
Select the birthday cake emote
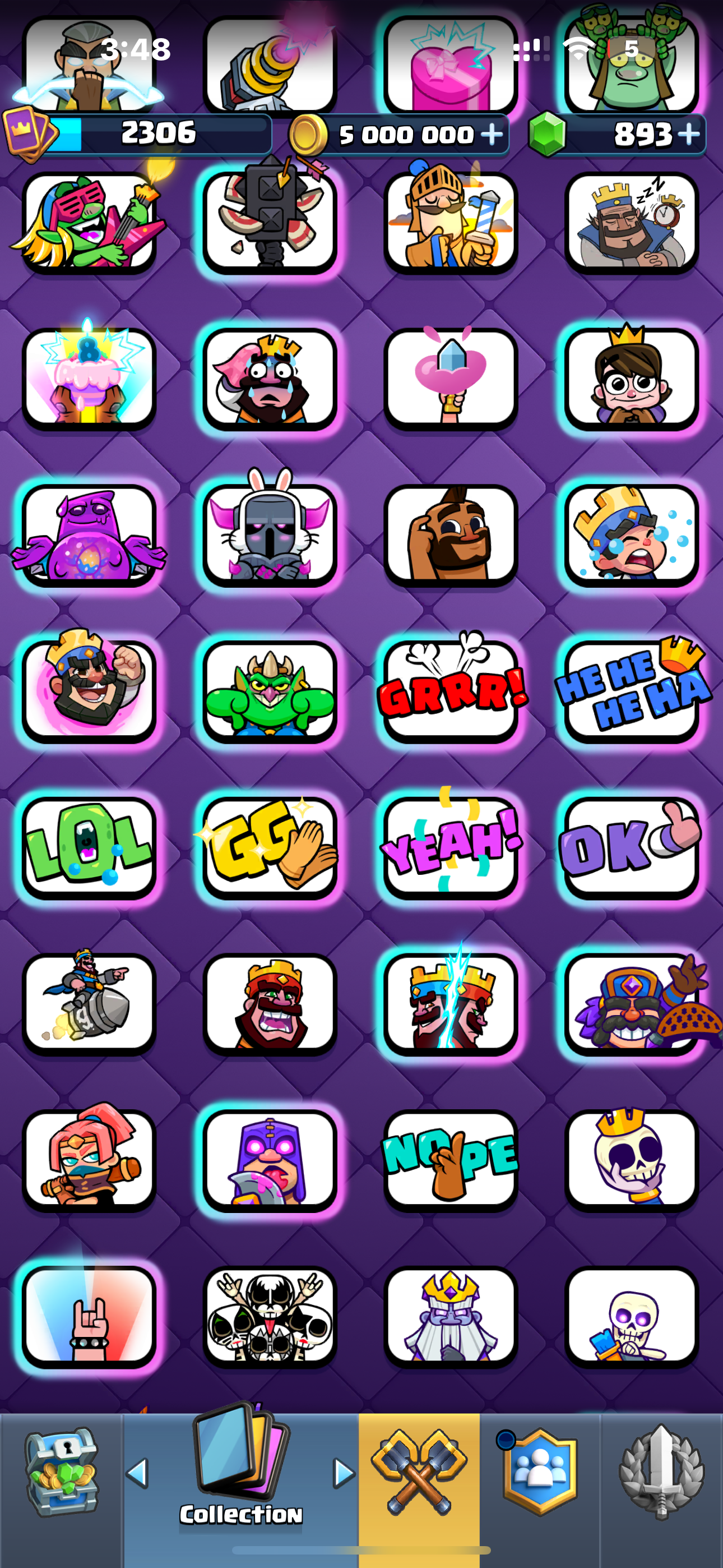(x=89, y=377)
